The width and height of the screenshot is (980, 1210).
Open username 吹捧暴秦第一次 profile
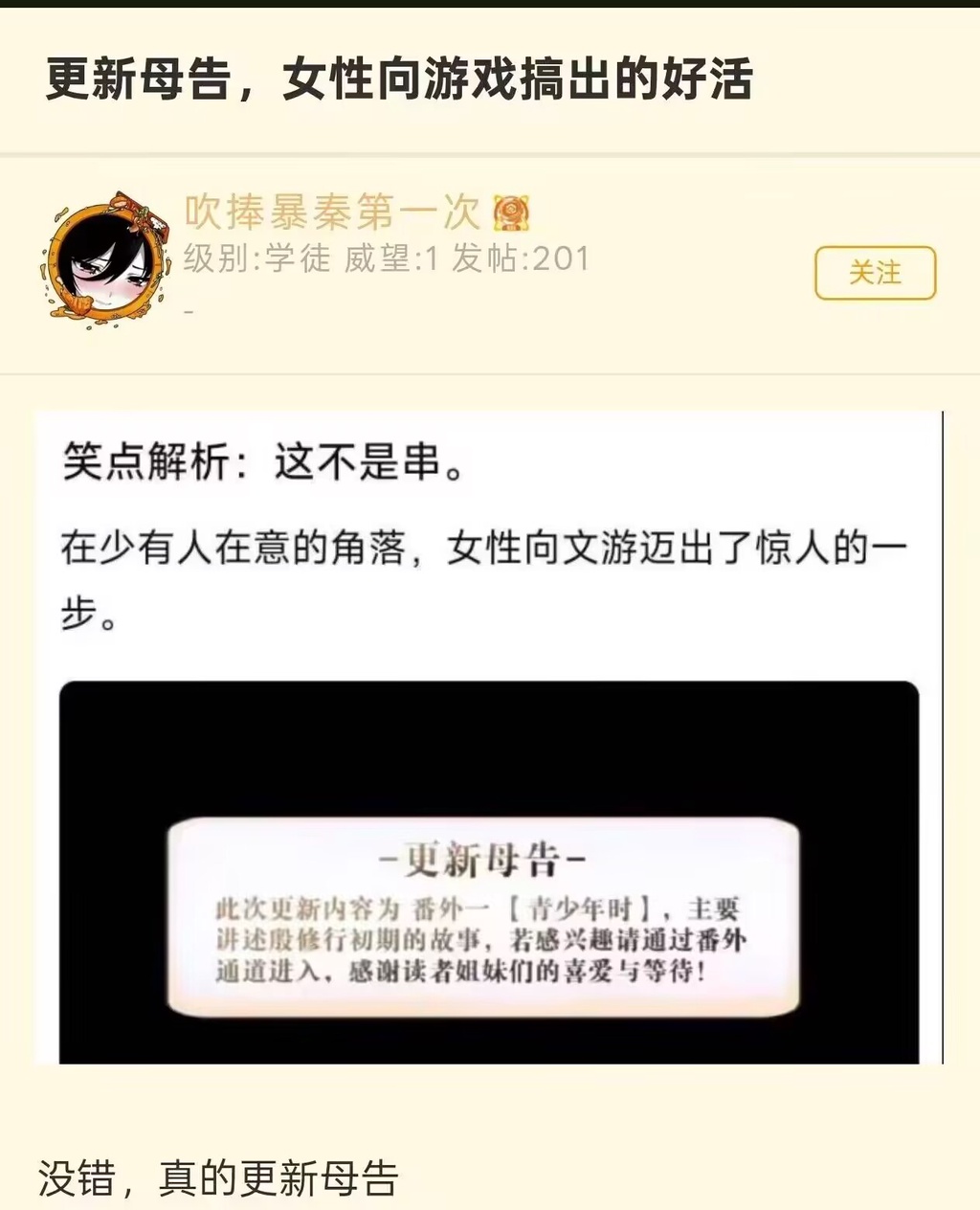click(331, 212)
